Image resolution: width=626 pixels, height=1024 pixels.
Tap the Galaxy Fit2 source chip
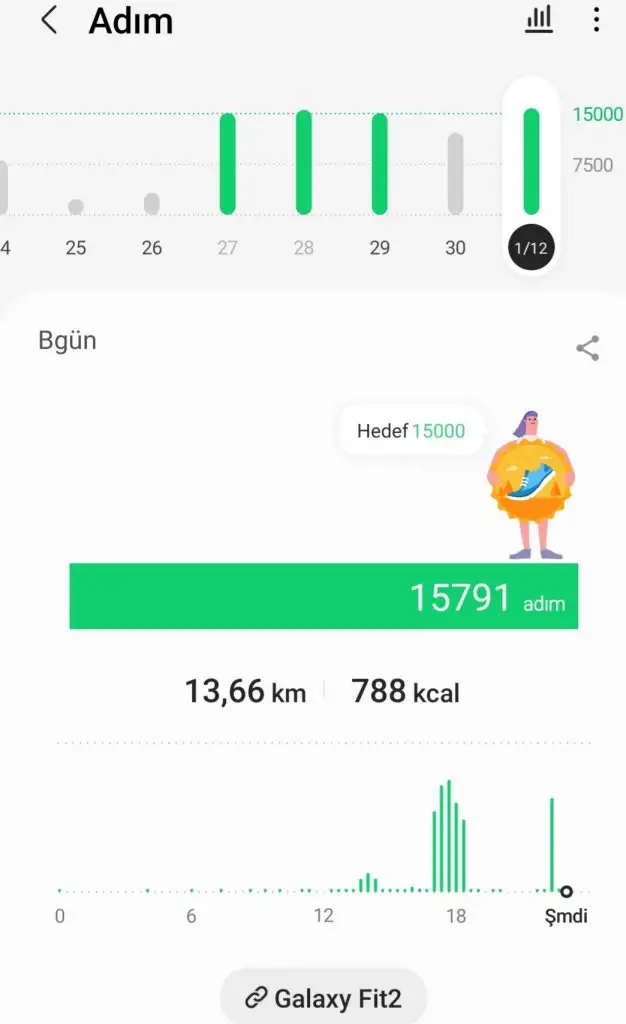pos(324,997)
